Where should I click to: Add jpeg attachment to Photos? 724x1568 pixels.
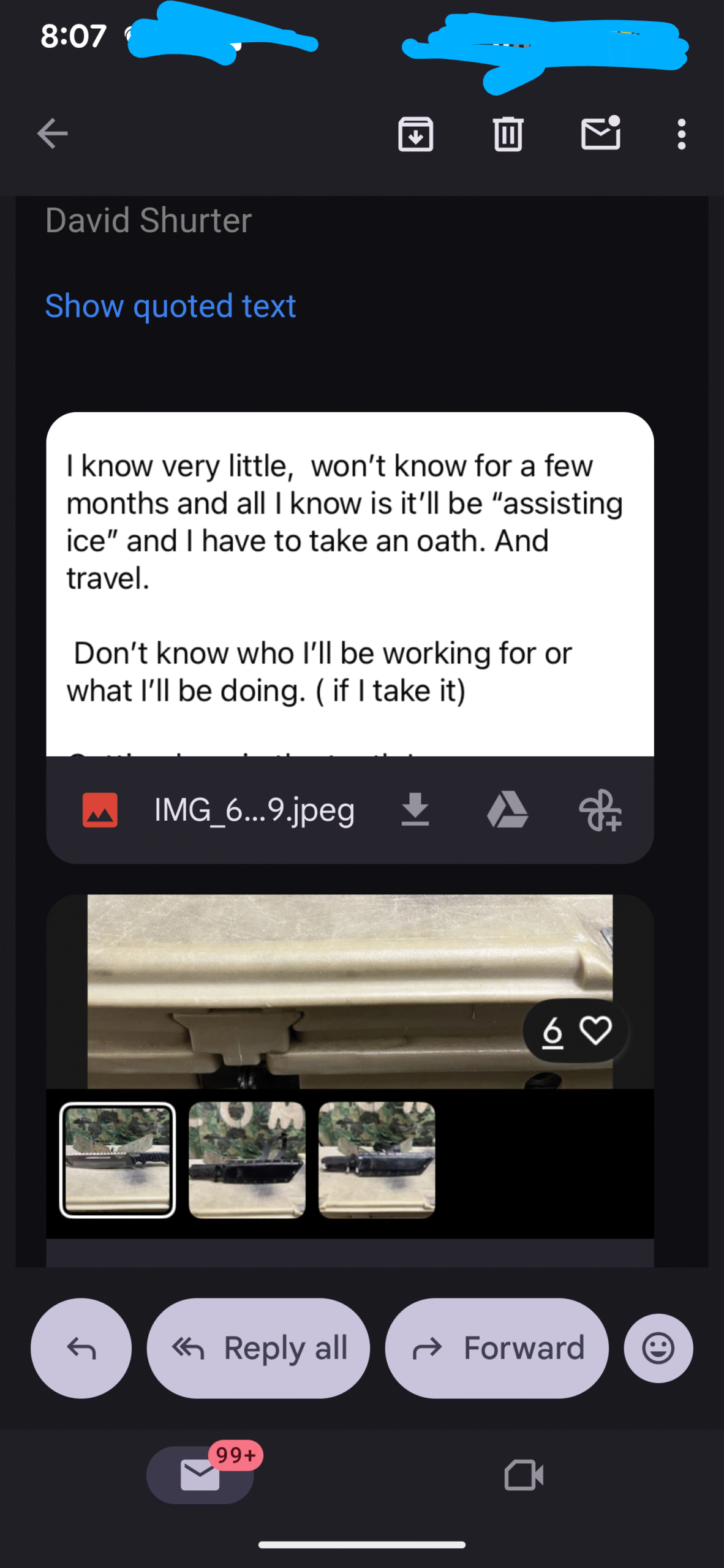pos(600,810)
